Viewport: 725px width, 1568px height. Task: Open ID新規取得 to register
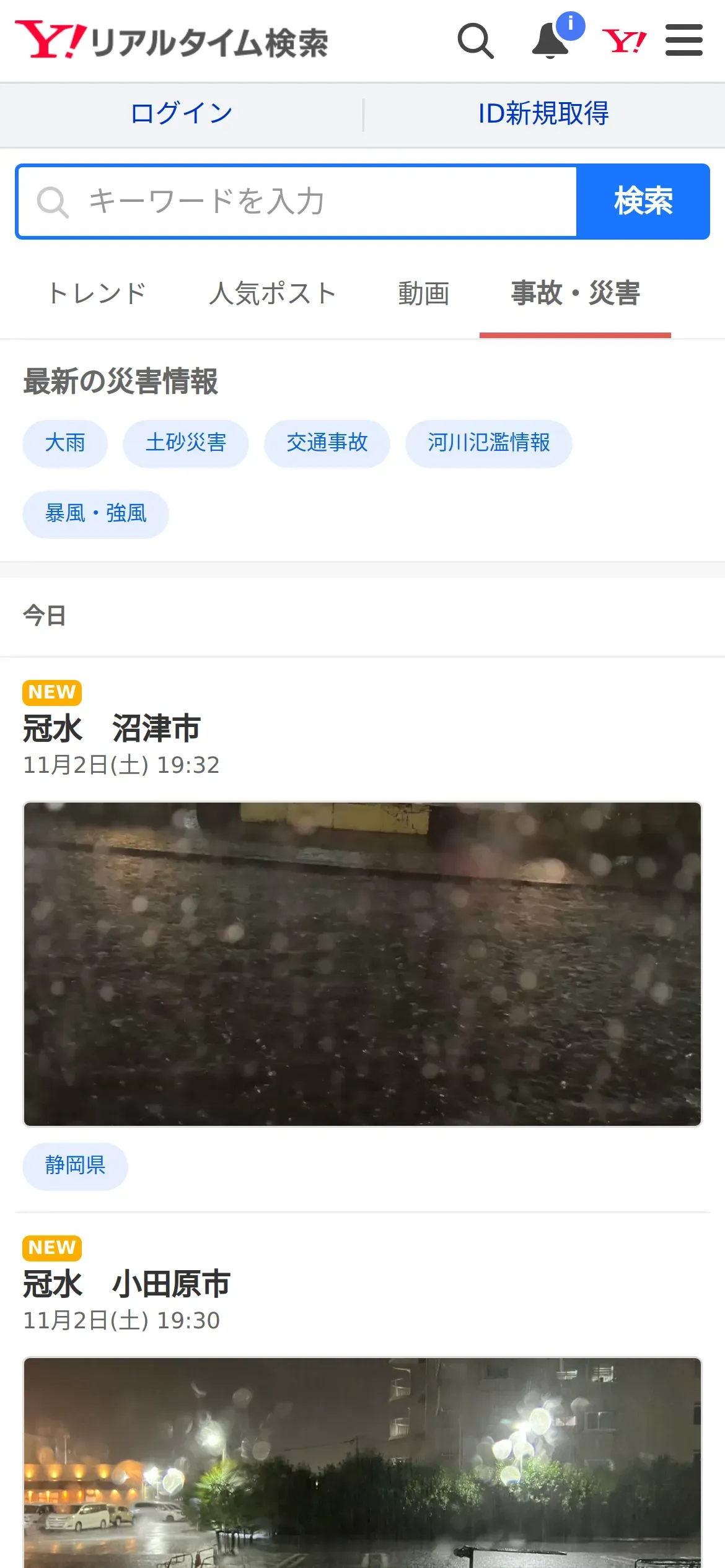click(x=543, y=114)
